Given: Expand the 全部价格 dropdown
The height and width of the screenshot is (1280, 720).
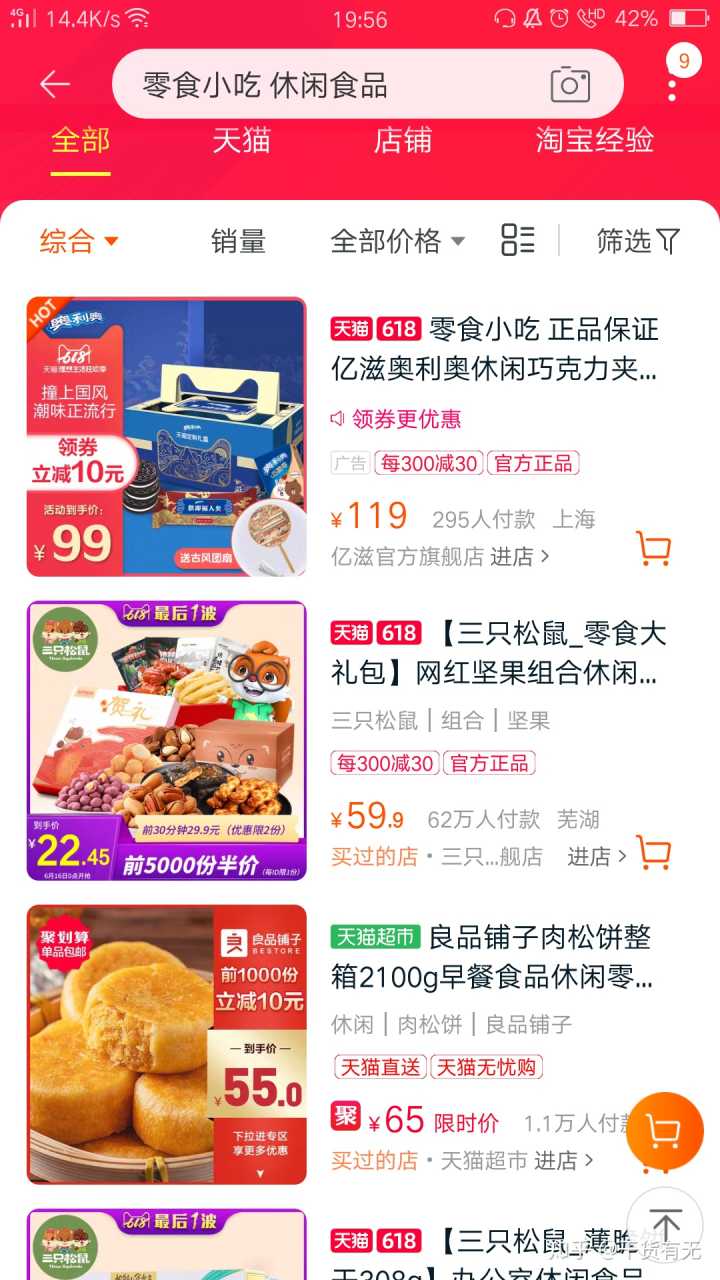Looking at the screenshot, I should pyautogui.click(x=397, y=241).
